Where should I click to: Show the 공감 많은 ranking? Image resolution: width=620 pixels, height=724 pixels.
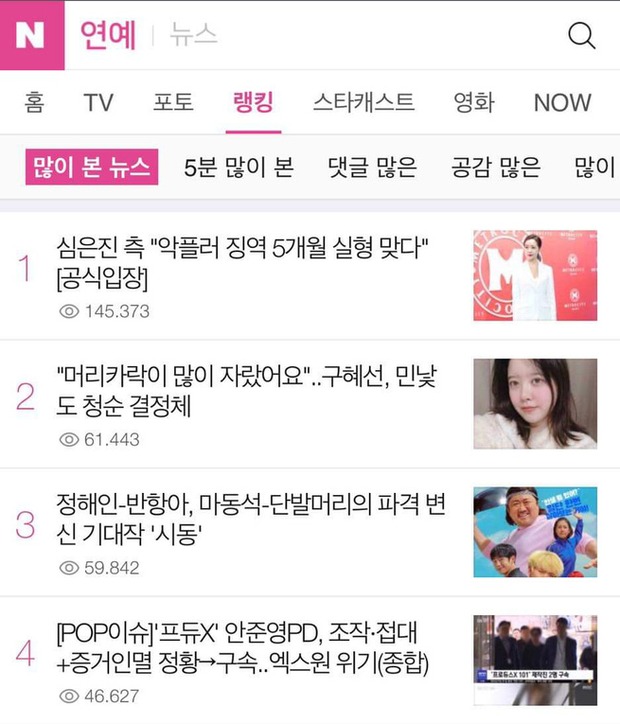(495, 167)
